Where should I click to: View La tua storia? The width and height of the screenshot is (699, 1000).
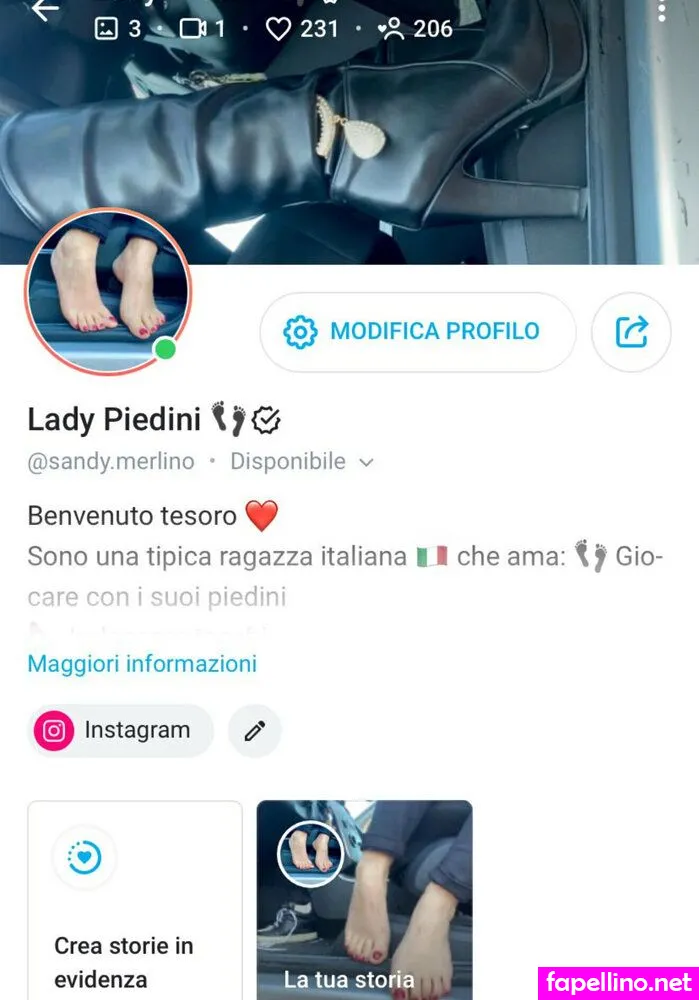[364, 900]
